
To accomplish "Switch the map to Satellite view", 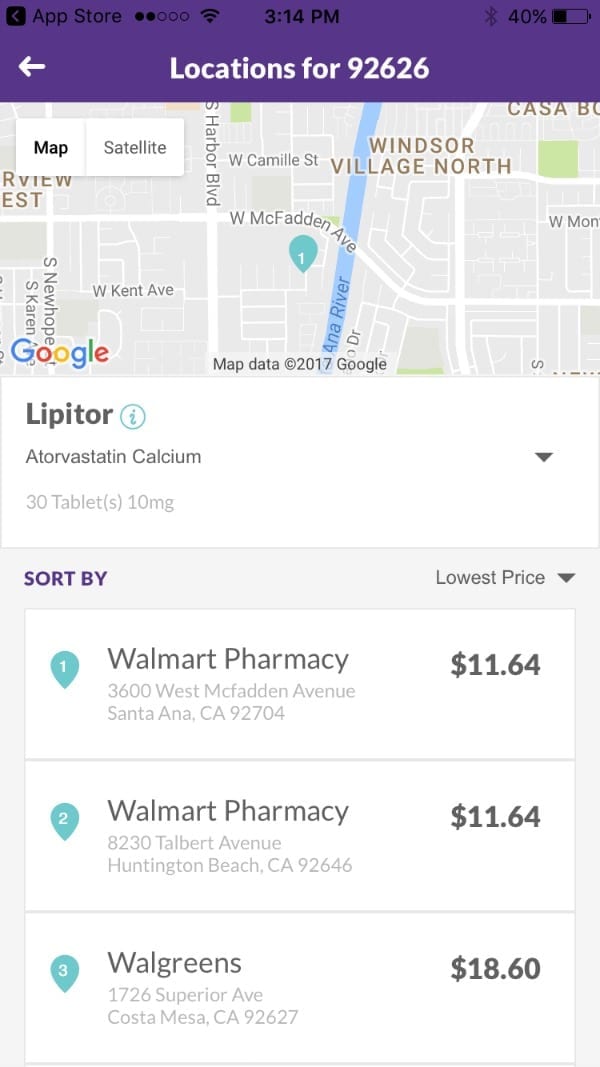I will point(135,148).
